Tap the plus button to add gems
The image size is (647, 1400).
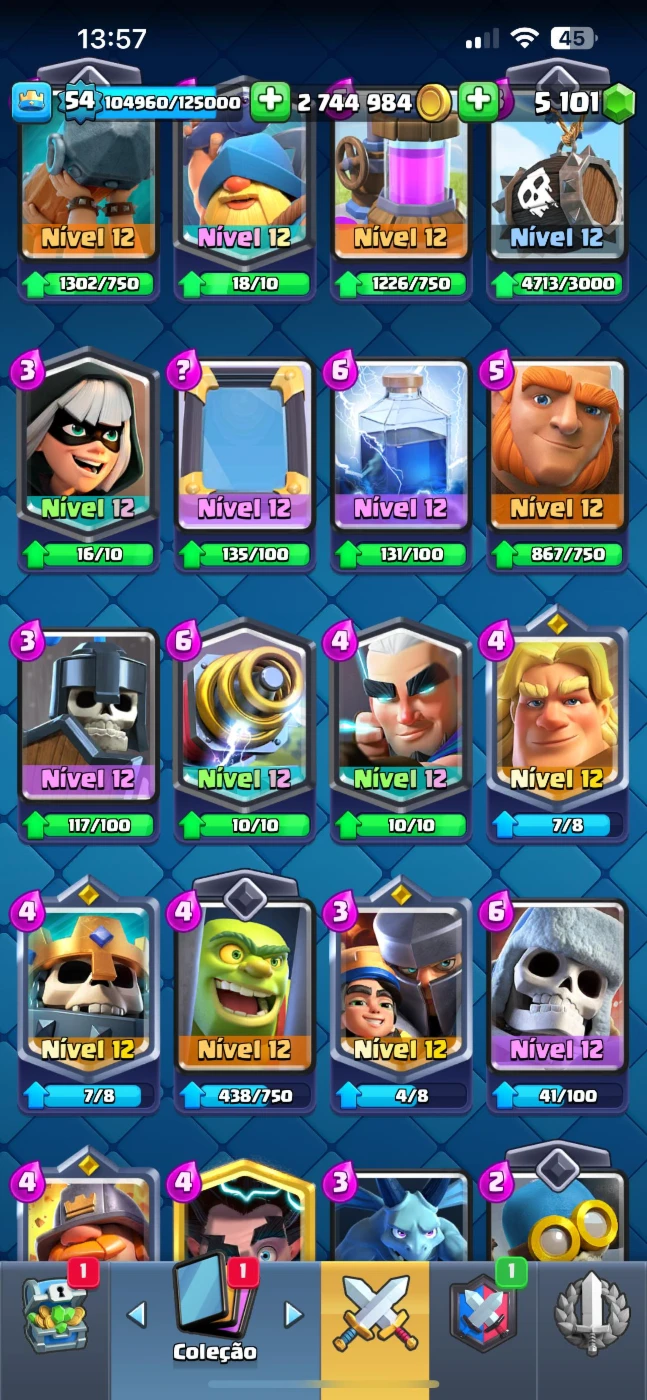479,101
